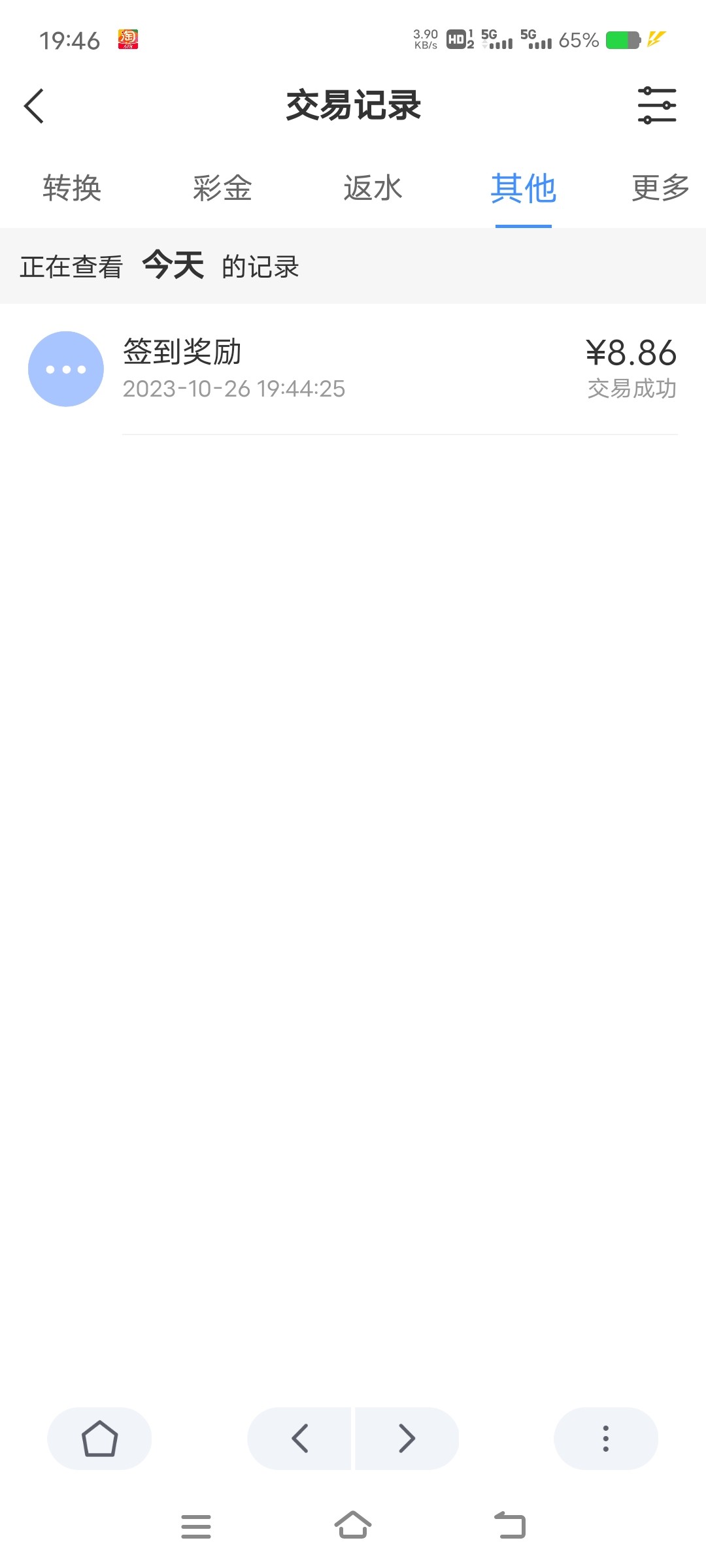The image size is (706, 1568).
Task: Tap the browser home pentagon button
Action: (x=99, y=1439)
